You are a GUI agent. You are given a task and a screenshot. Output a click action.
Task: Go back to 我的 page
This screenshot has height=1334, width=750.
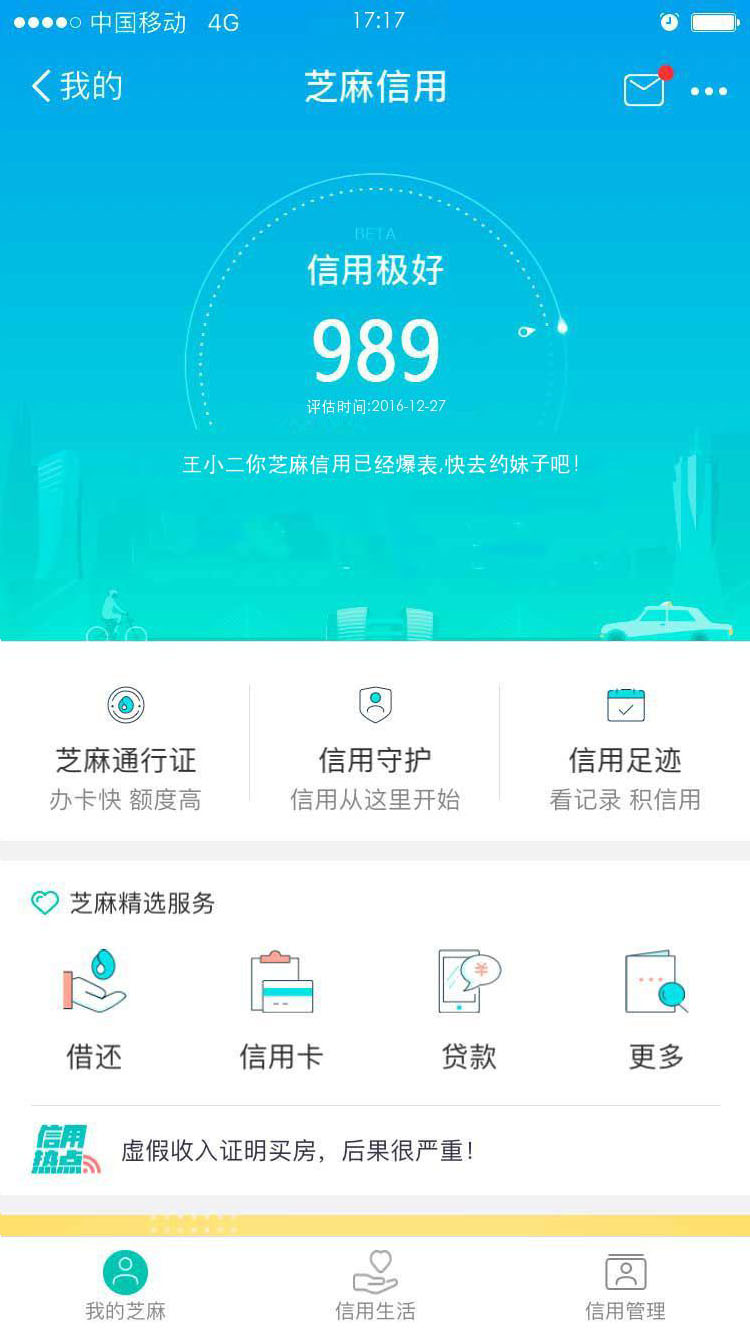76,87
